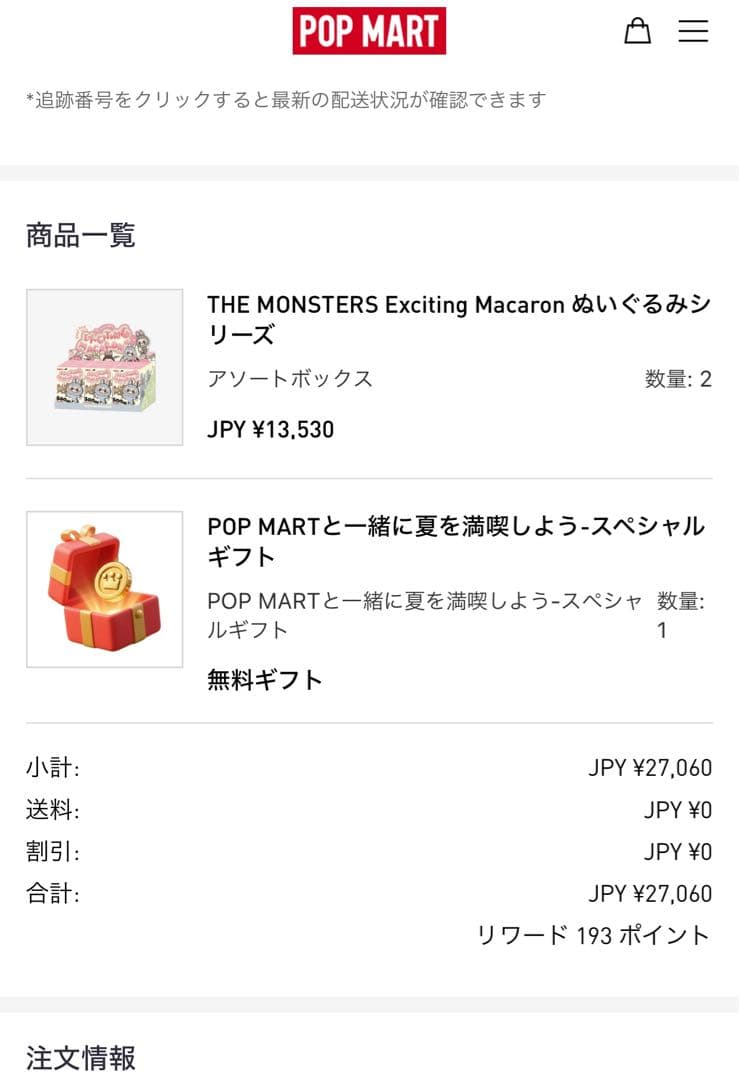Select the 商品一覧 section heading
Viewport: 739px width, 1080px height.
(x=80, y=236)
